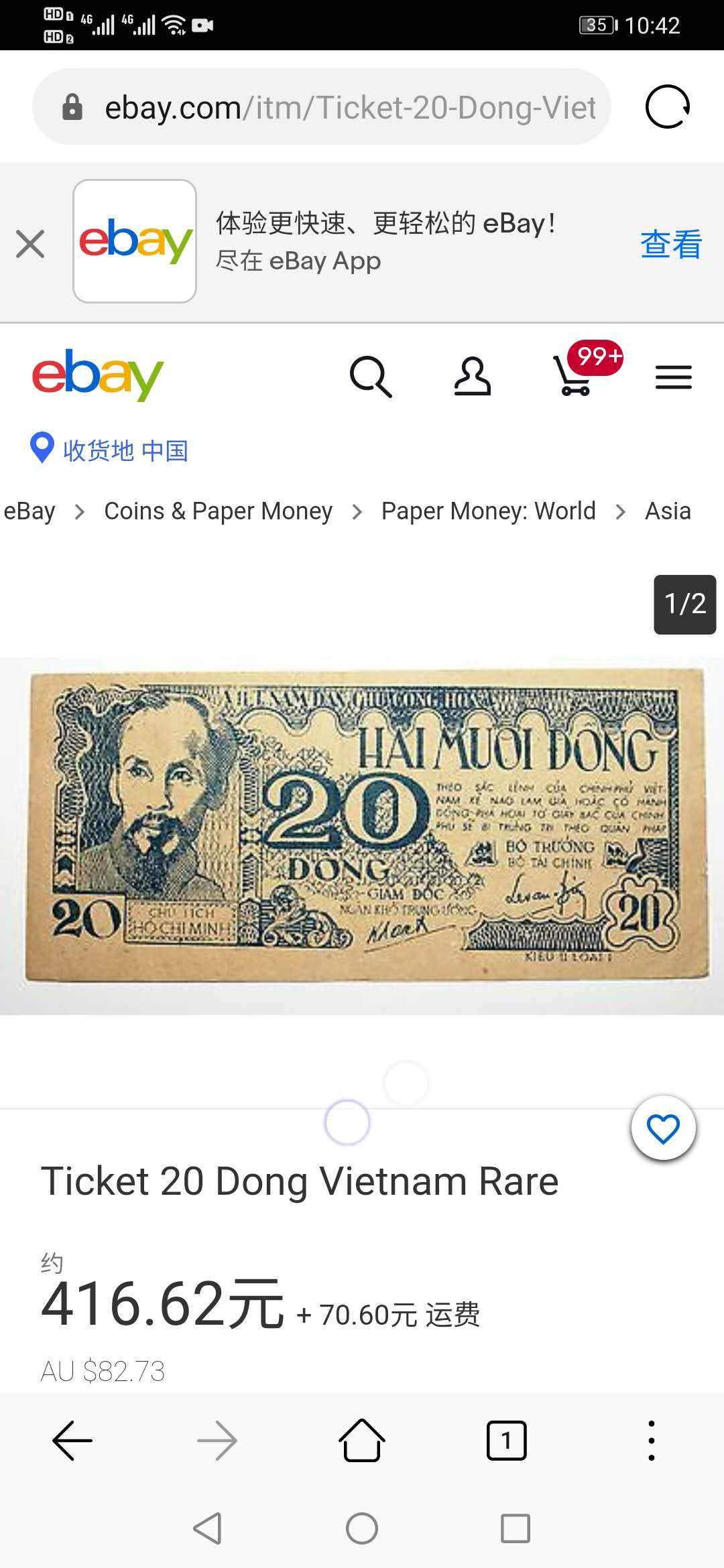Open the shopping cart
The image size is (724, 1568).
[x=573, y=377]
